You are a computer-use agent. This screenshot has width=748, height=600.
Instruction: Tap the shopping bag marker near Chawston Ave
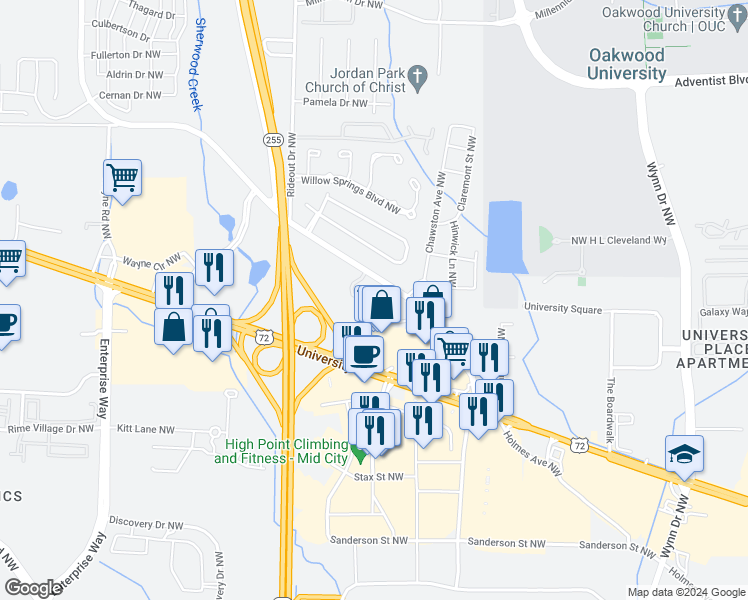(382, 304)
